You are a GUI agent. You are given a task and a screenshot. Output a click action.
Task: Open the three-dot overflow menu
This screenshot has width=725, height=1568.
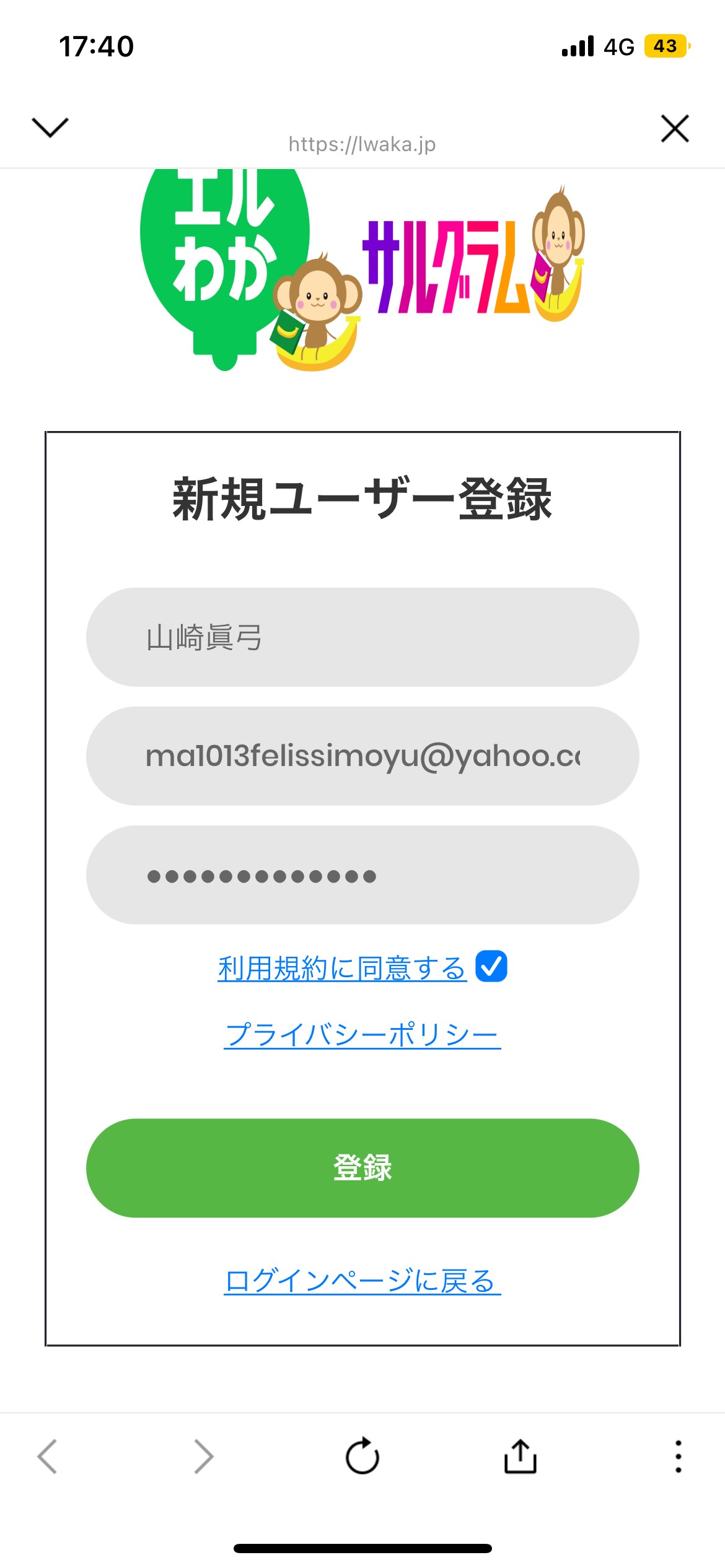pos(679,1456)
